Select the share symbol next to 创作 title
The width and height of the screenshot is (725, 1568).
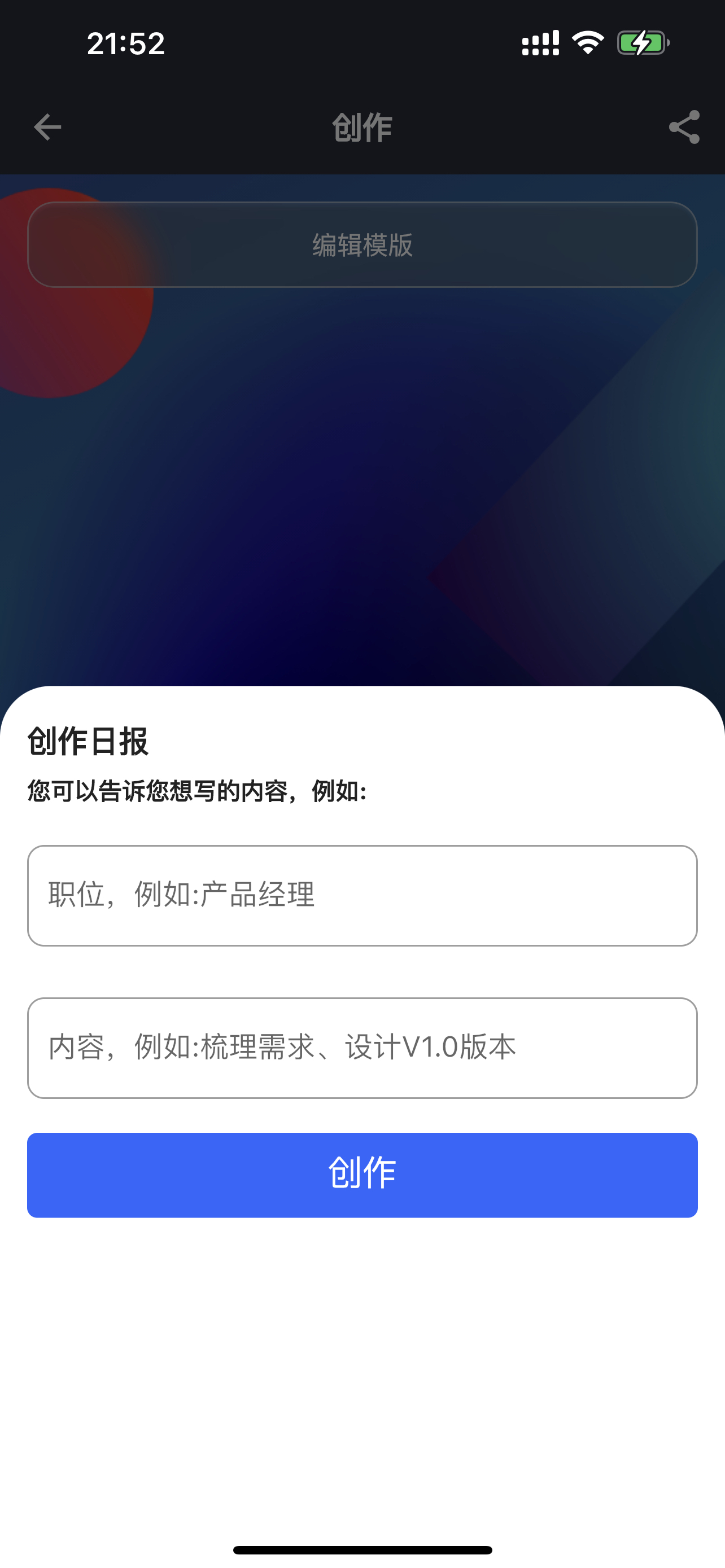684,126
